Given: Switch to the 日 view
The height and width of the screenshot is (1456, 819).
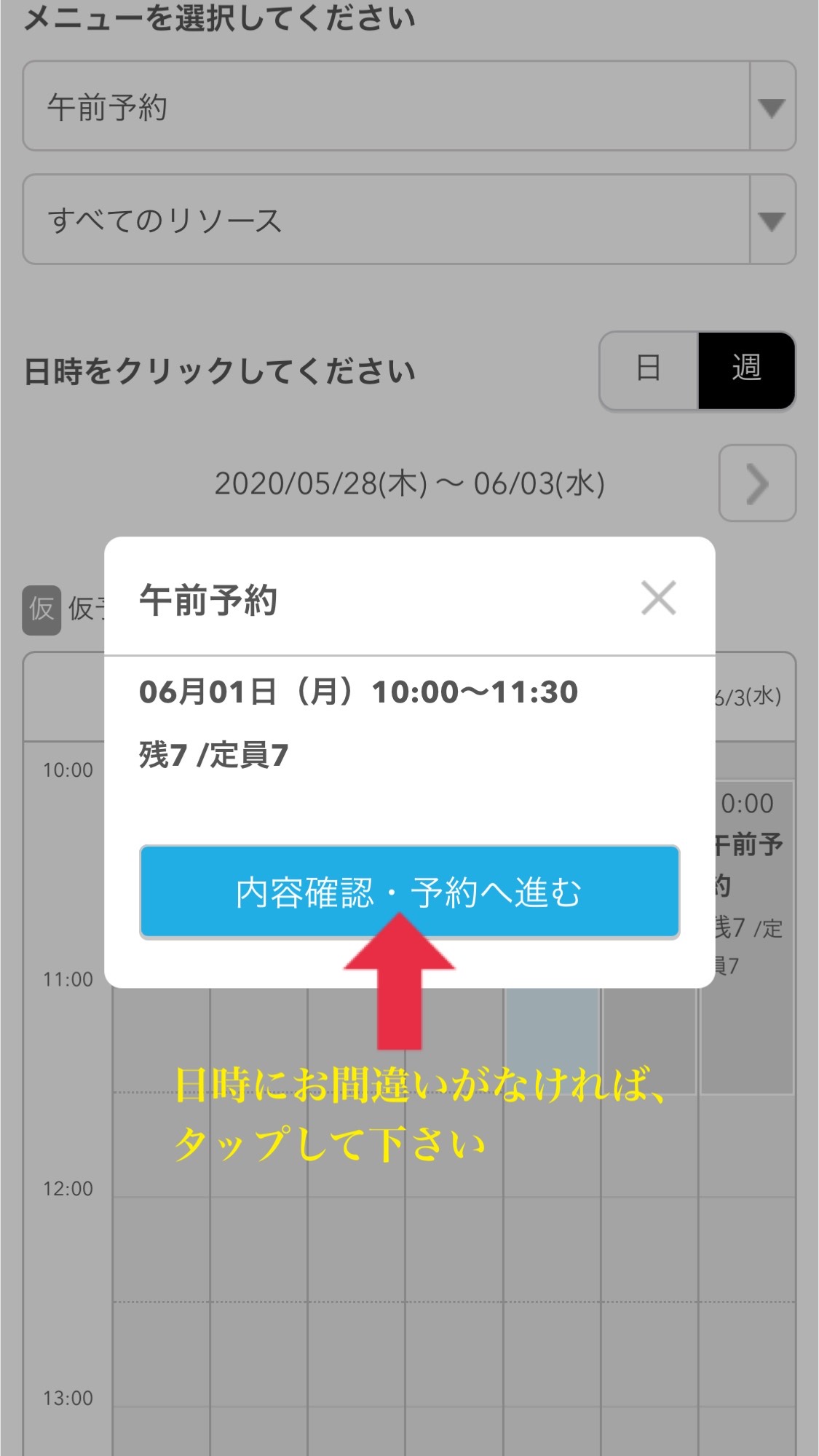Looking at the screenshot, I should click(649, 370).
